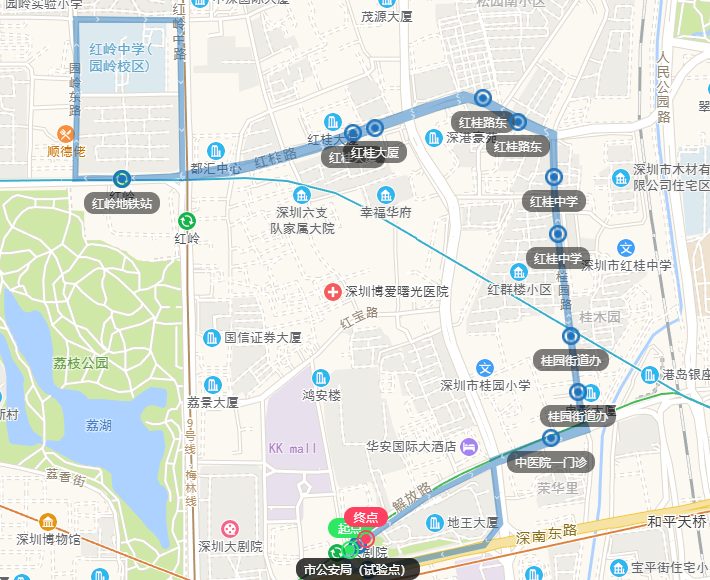Open the 深圳博爱曙光医院 hospital marker
This screenshot has height=580, width=710.
333,292
